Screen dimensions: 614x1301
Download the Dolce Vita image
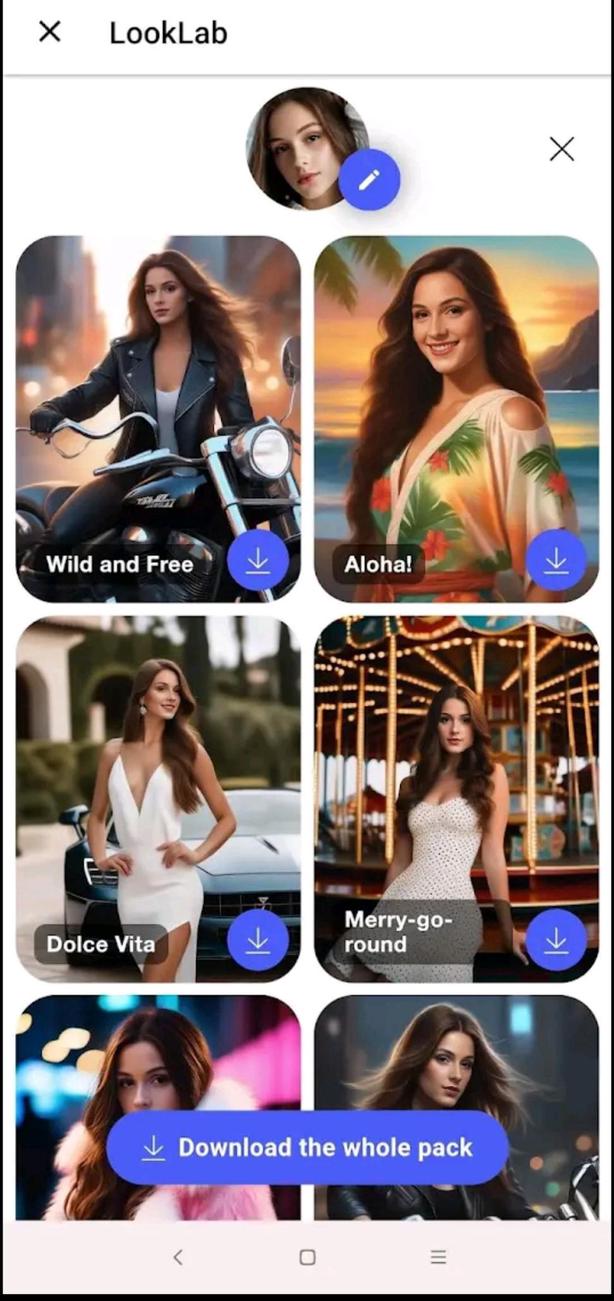pyautogui.click(x=258, y=940)
